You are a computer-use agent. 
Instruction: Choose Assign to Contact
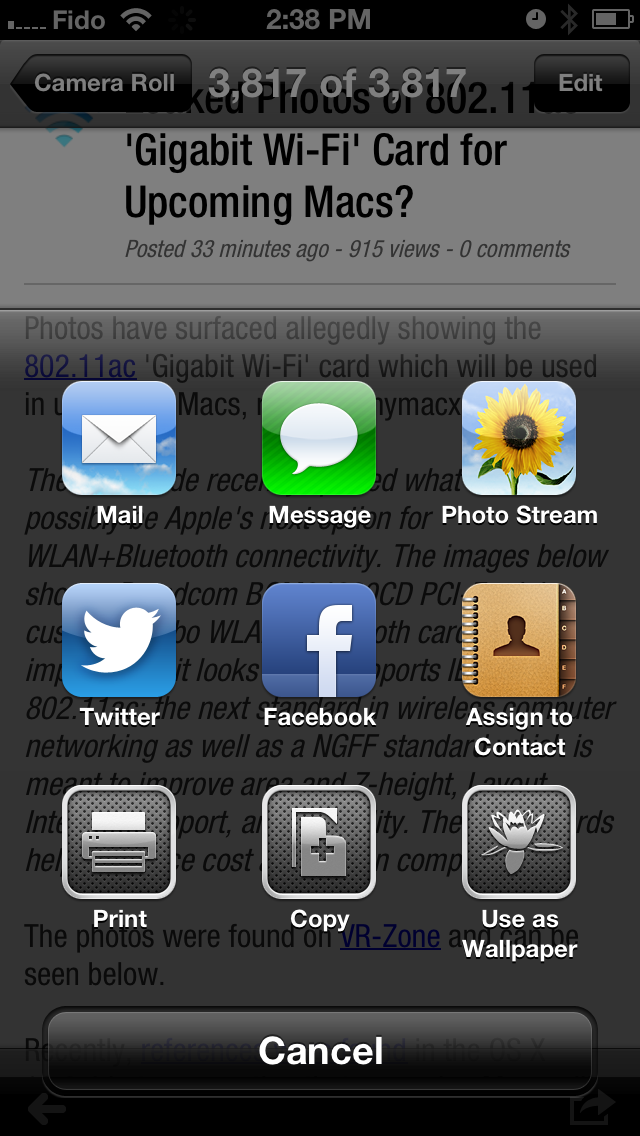tap(519, 641)
